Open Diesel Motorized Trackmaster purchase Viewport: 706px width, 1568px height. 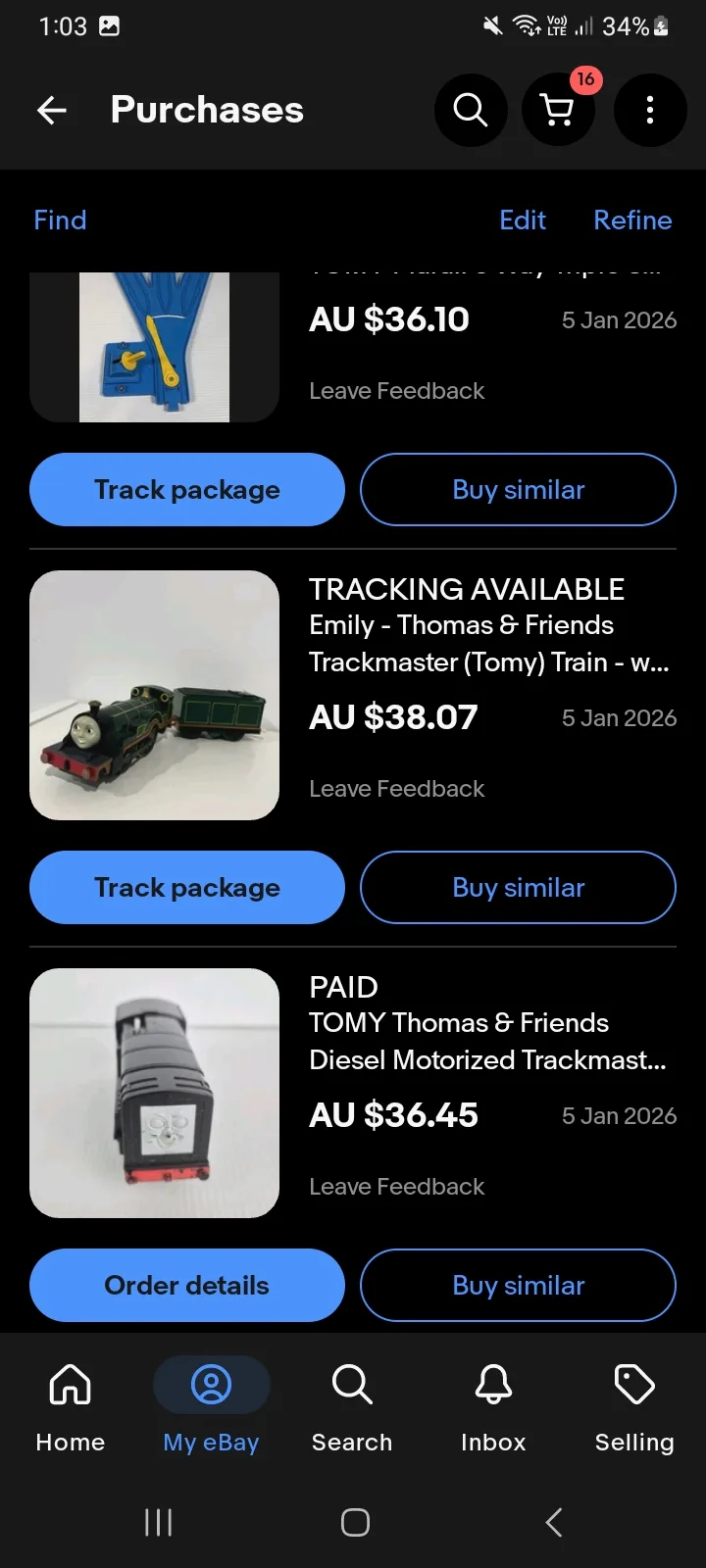click(x=487, y=1042)
